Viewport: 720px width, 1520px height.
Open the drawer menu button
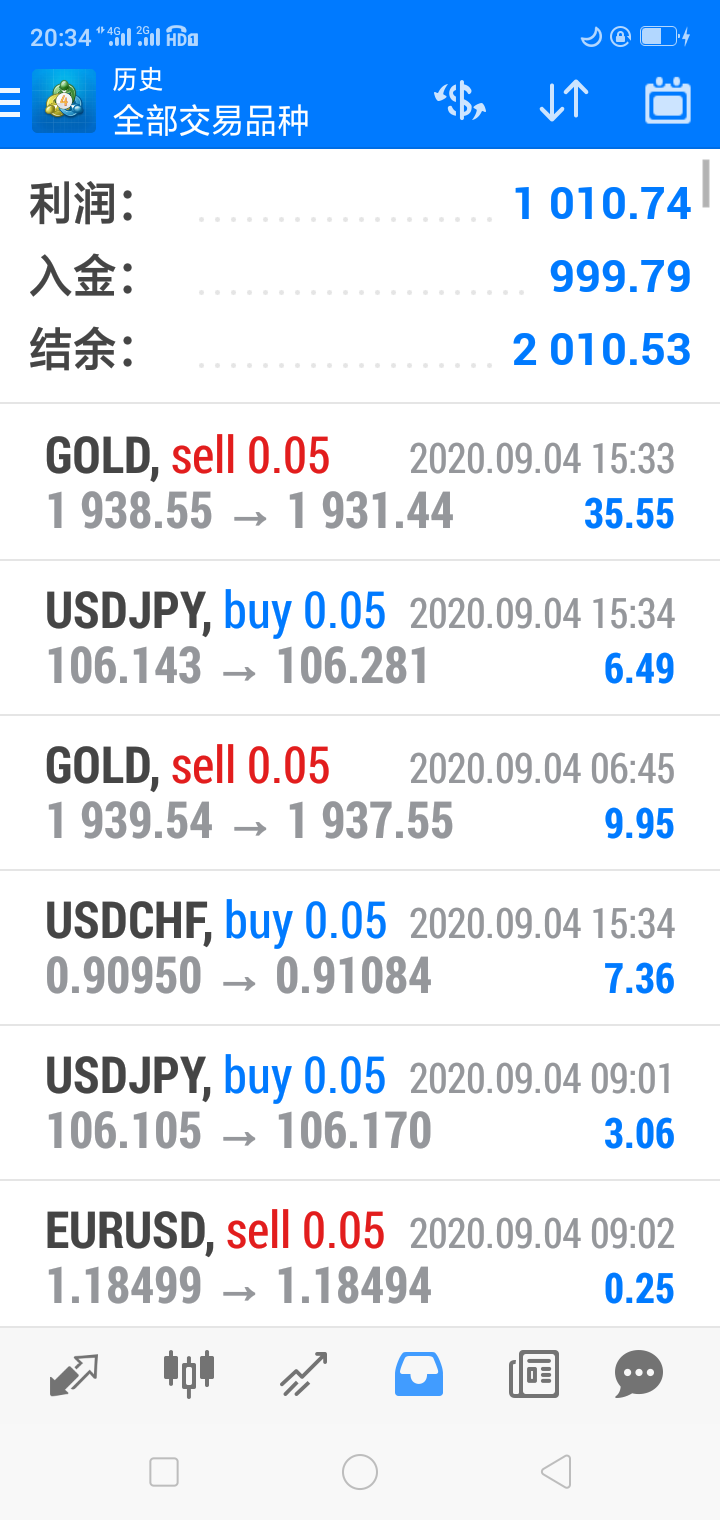[10, 102]
